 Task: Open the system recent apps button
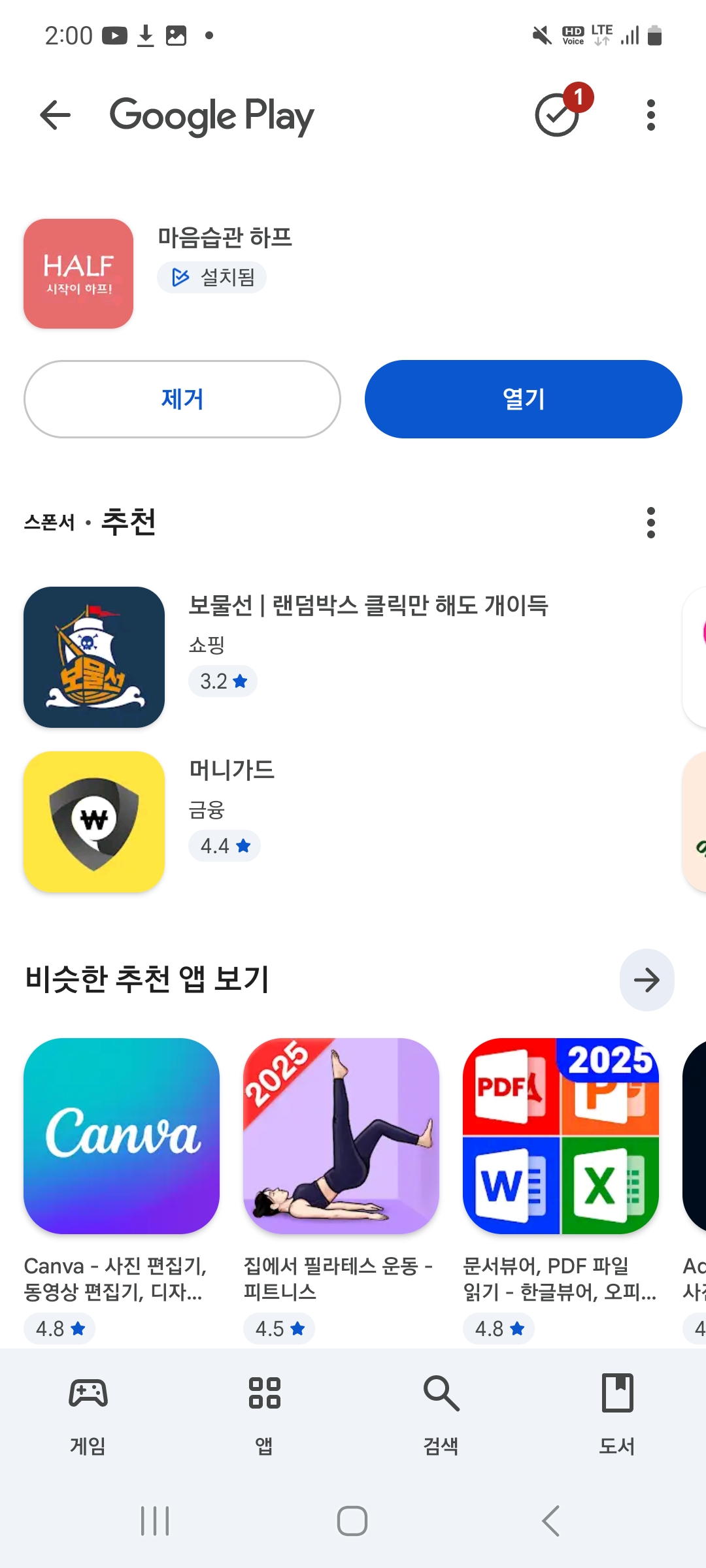[x=155, y=1520]
